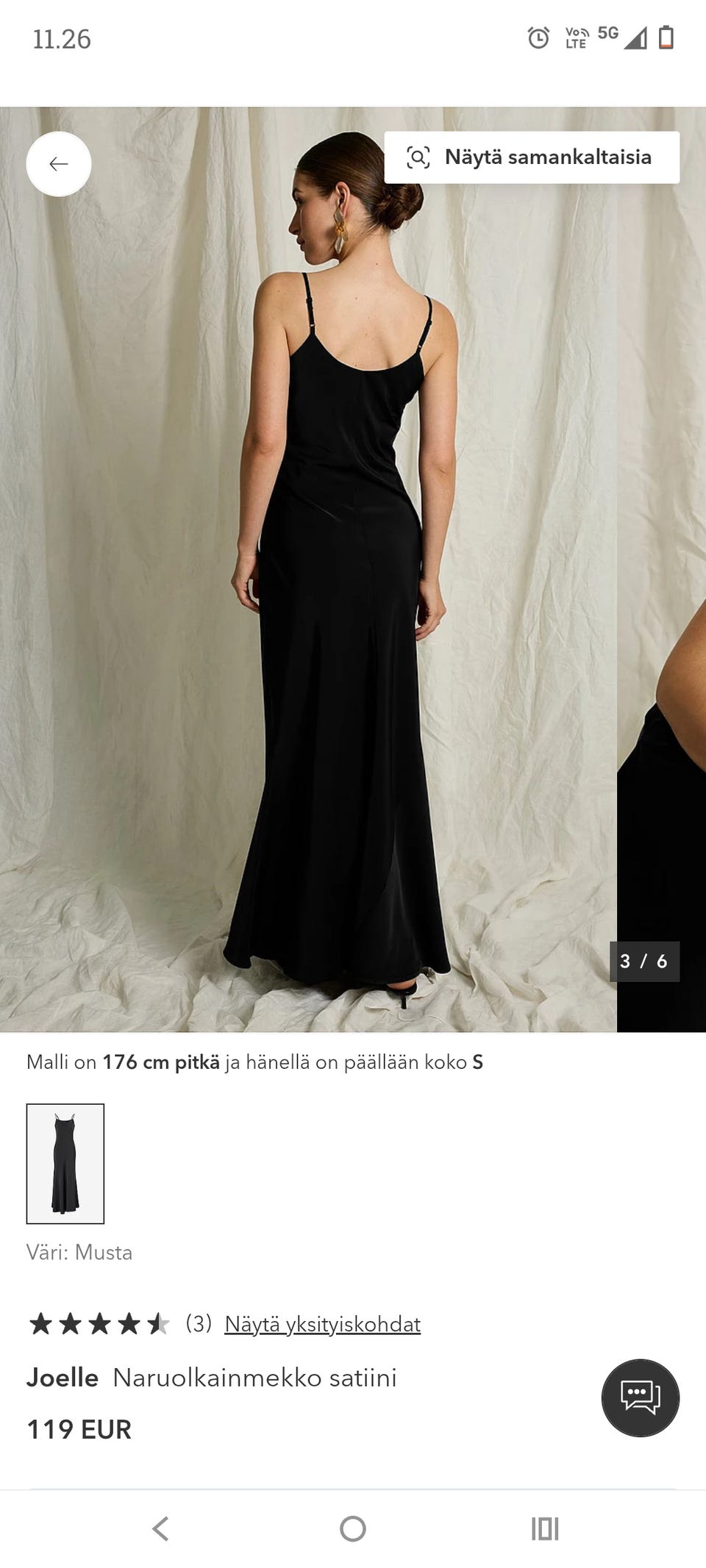Open the product photo in full view
This screenshot has width=706, height=1568.
click(308, 570)
